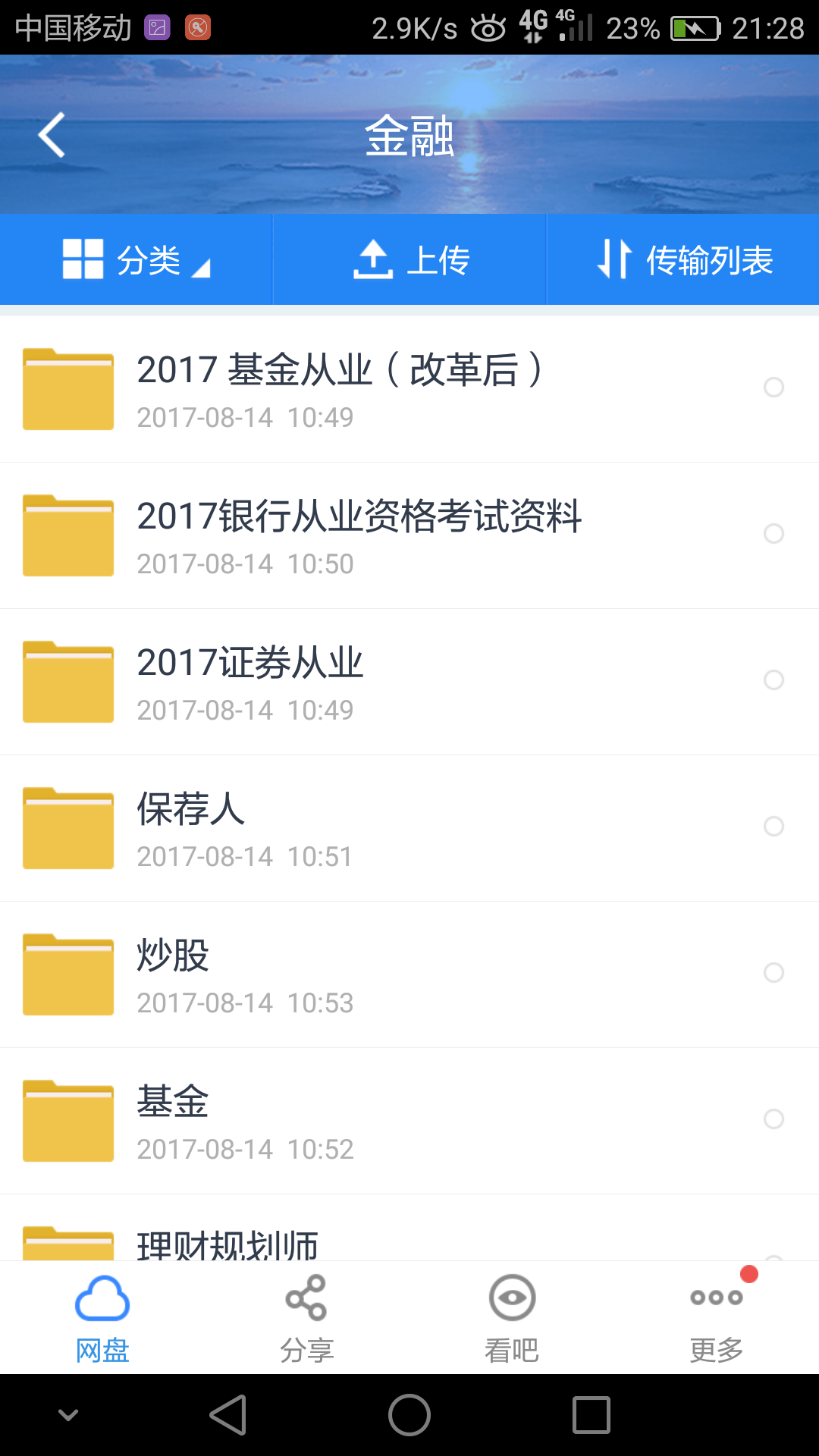Open folder 2017 基金从业（改革后）
This screenshot has width=819, height=1456.
[x=338, y=388]
